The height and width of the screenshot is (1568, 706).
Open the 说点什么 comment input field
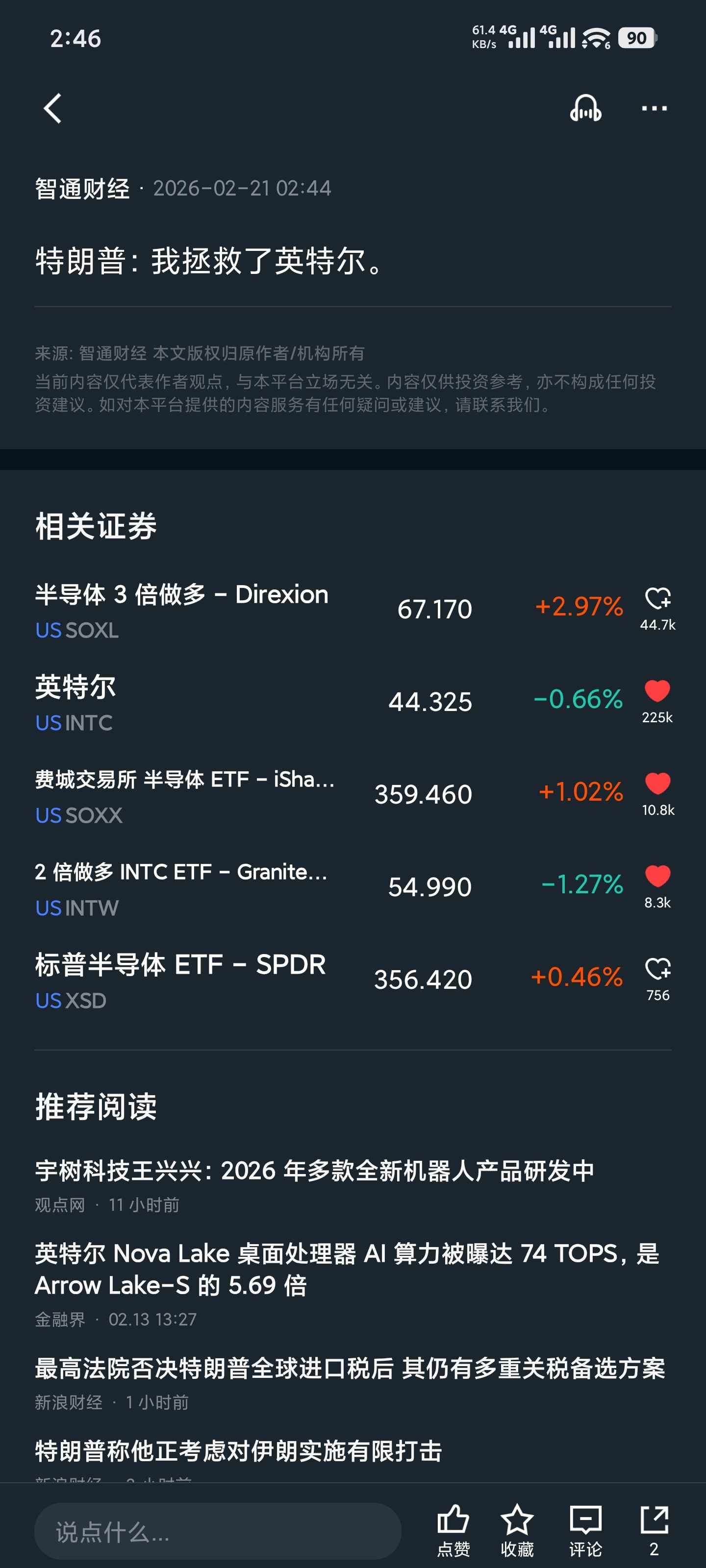coord(218,1531)
